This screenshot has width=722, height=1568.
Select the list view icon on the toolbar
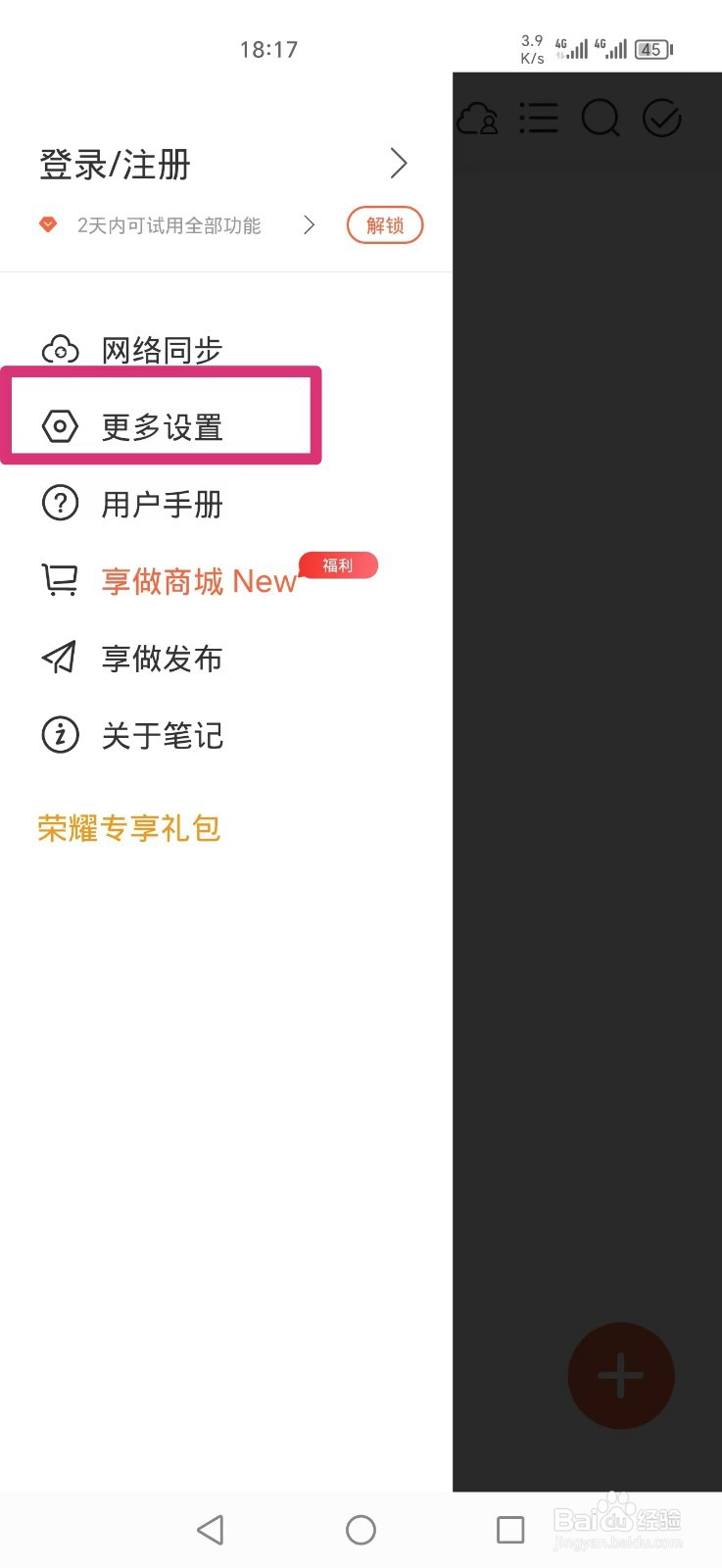tap(538, 118)
